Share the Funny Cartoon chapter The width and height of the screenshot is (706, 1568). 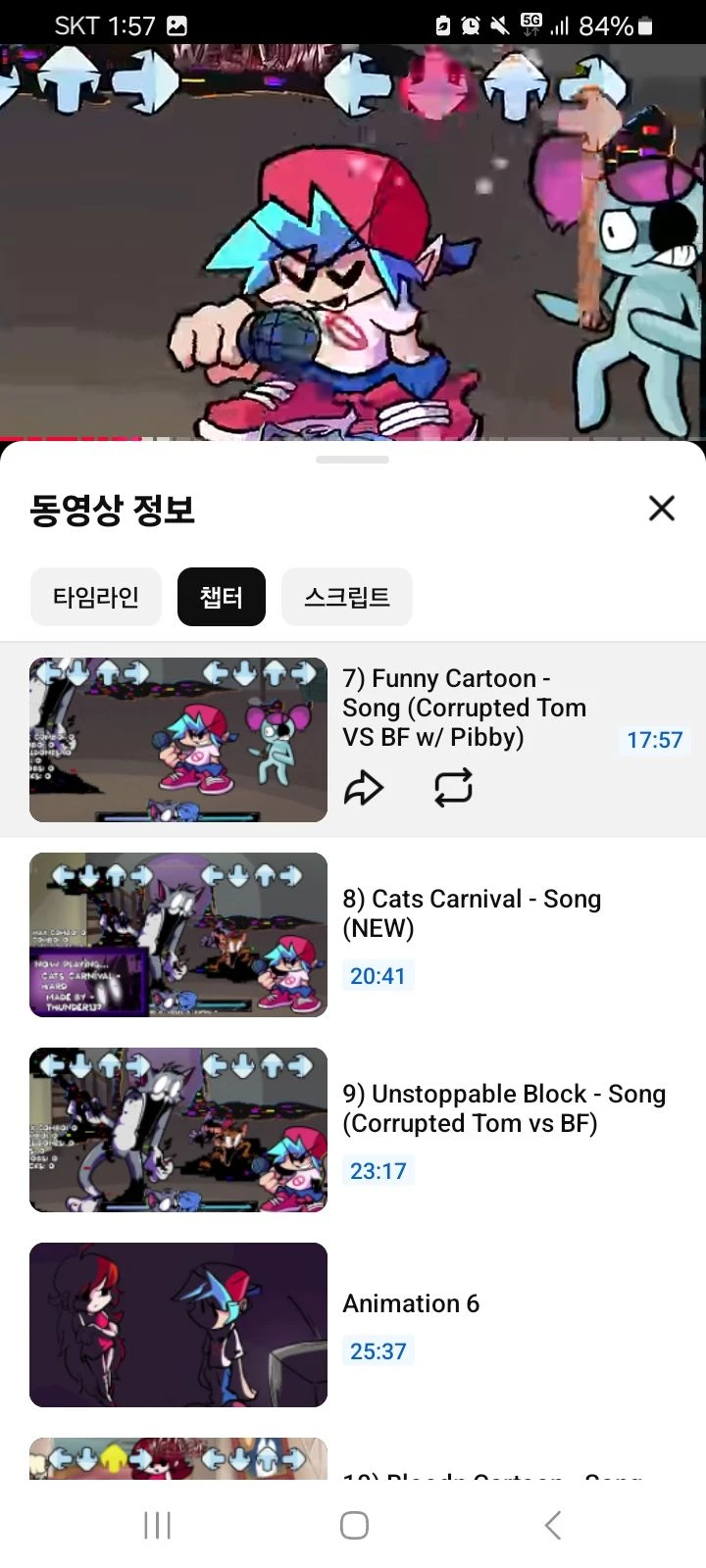tap(363, 787)
